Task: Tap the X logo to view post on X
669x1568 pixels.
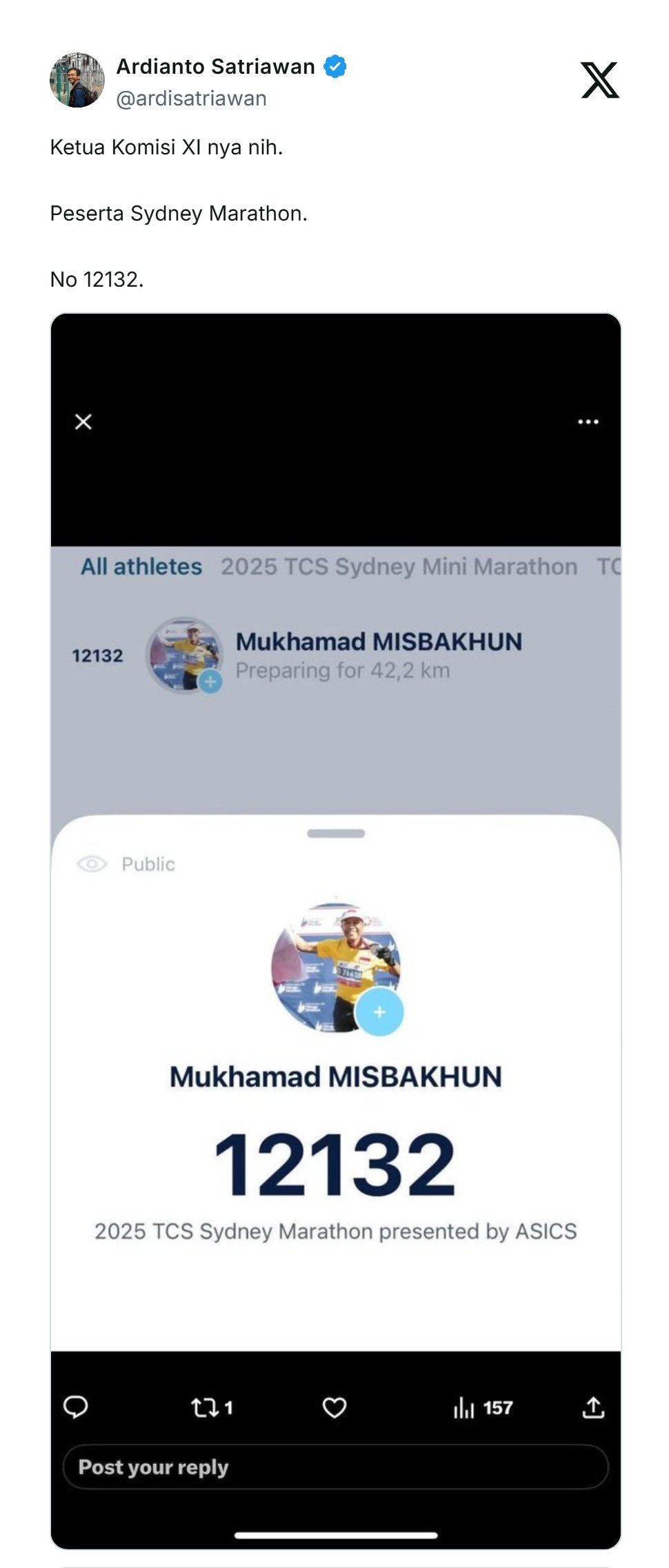Action: 599,81
